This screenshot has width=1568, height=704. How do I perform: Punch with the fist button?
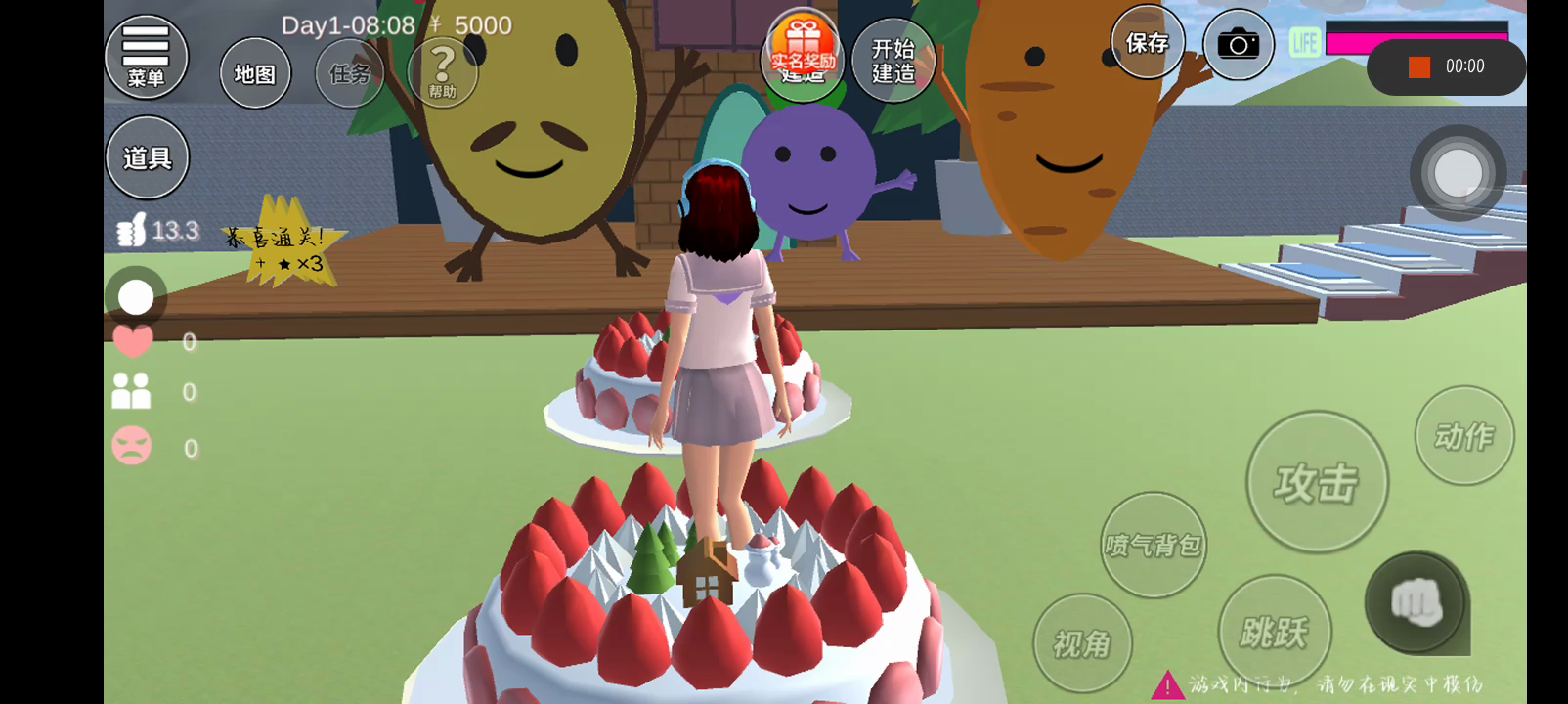click(x=1416, y=602)
